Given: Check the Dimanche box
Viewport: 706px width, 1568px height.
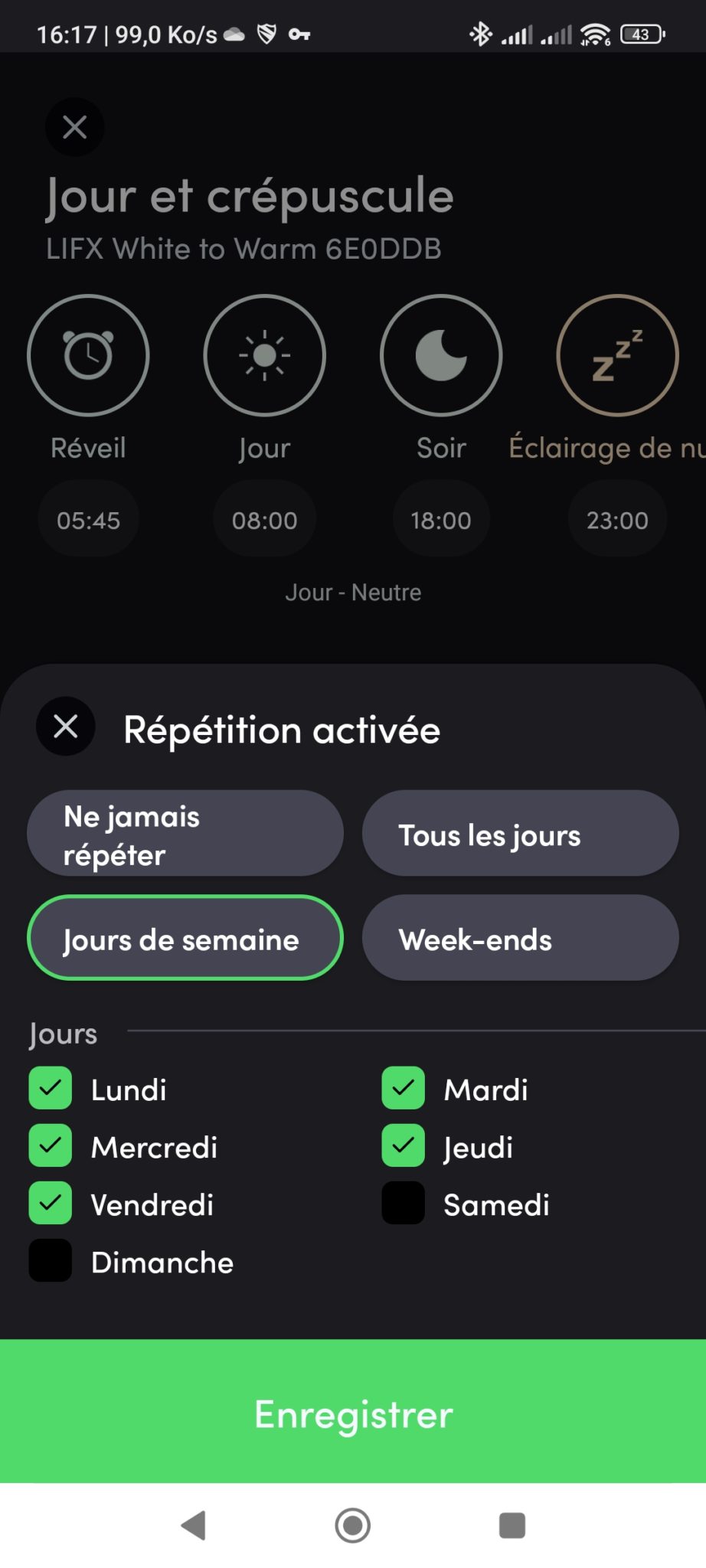Looking at the screenshot, I should (51, 1260).
